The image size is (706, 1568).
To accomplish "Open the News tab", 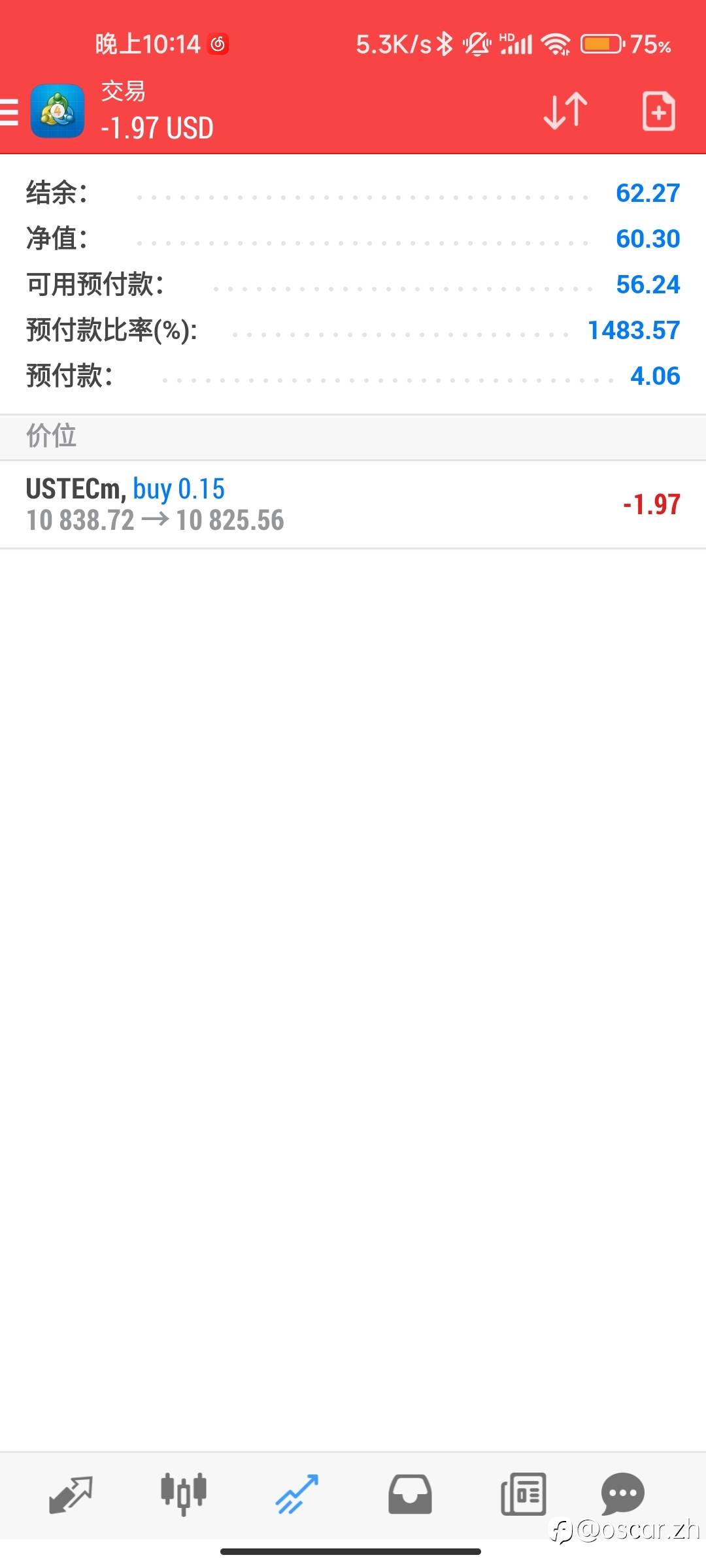I will tap(523, 1494).
